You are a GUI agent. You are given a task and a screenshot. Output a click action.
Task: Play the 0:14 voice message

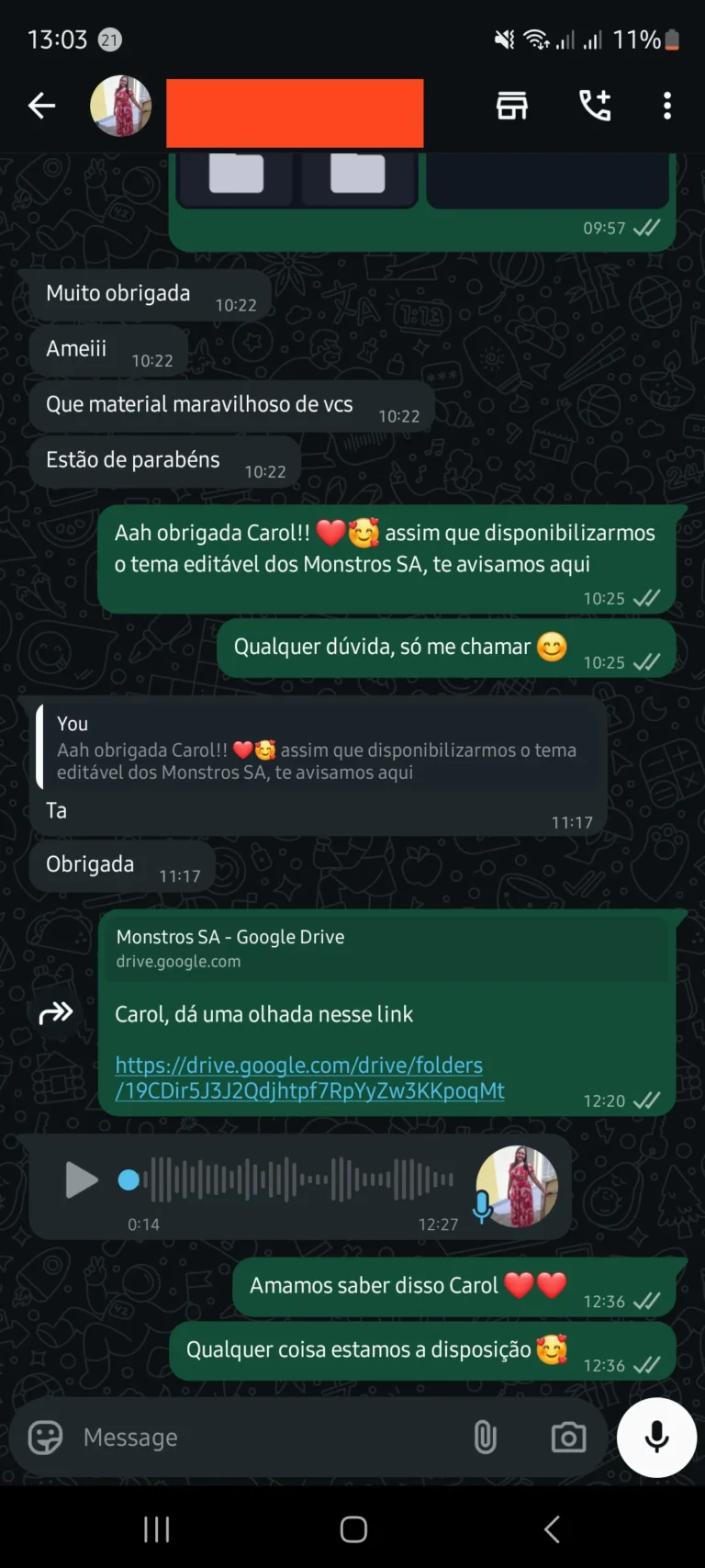click(x=81, y=1179)
